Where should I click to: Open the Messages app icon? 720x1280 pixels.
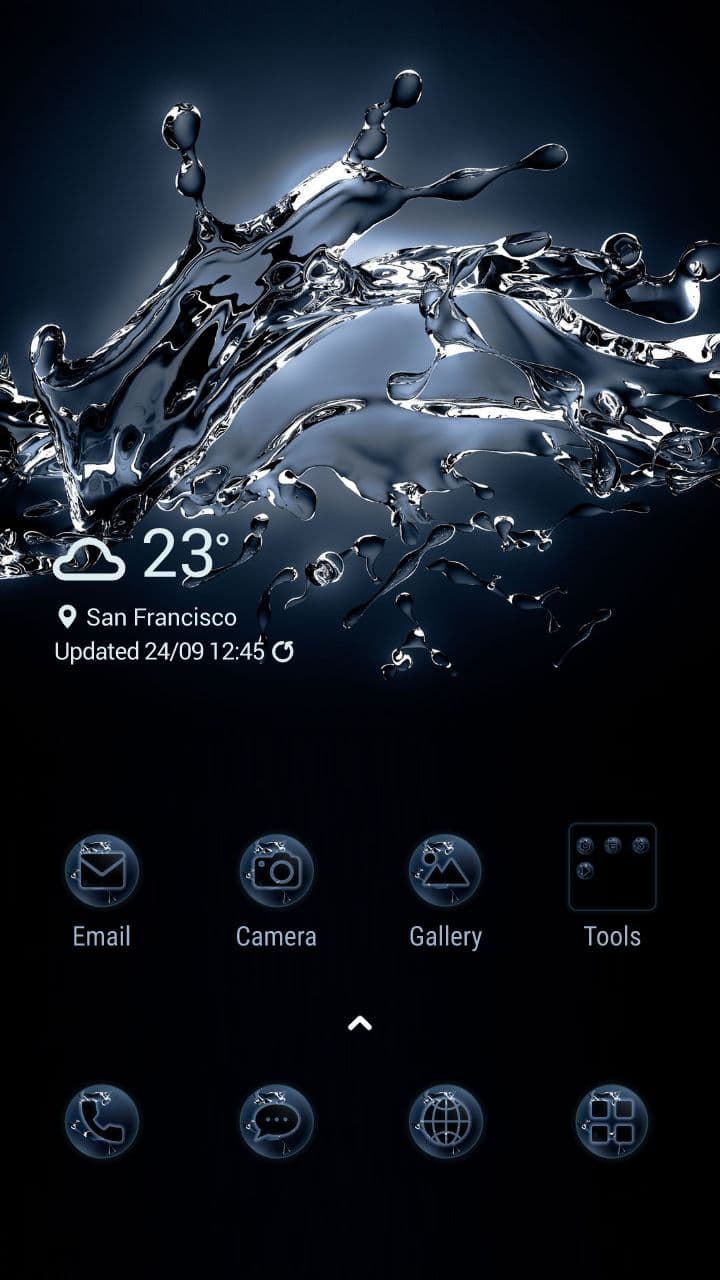tap(276, 1121)
